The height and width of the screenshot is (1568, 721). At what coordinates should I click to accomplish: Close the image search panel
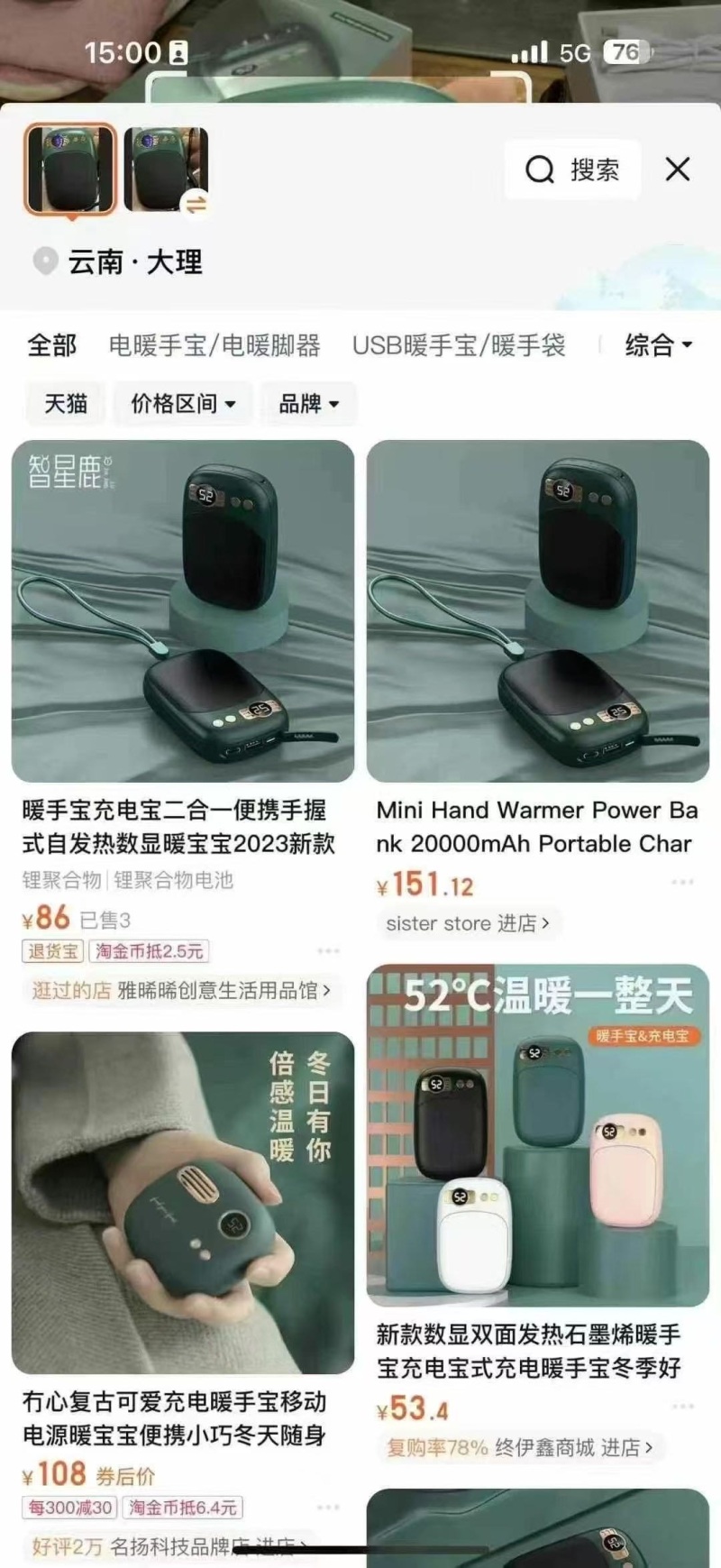[x=678, y=169]
